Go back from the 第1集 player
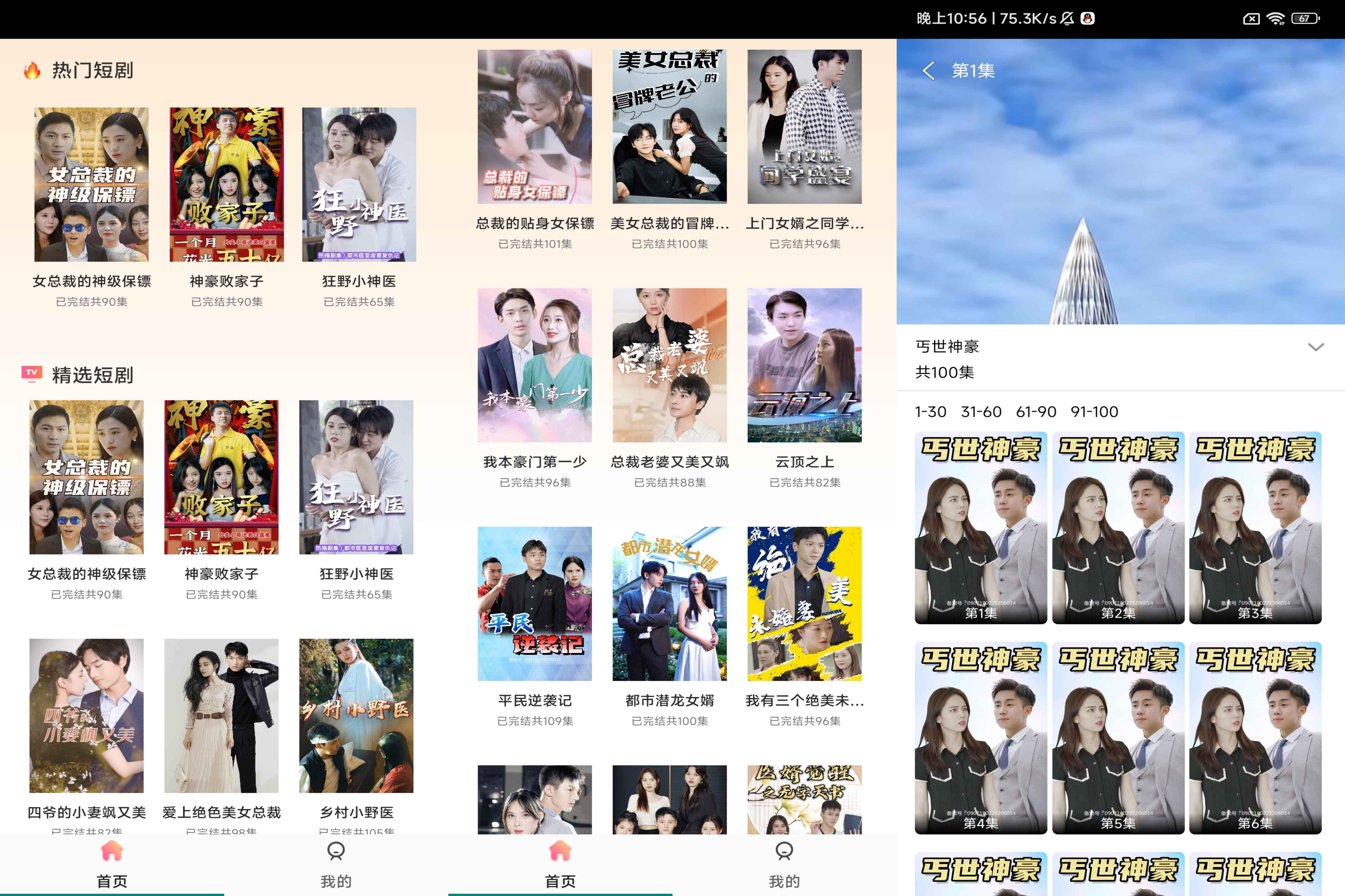This screenshot has width=1345, height=896. (x=928, y=71)
